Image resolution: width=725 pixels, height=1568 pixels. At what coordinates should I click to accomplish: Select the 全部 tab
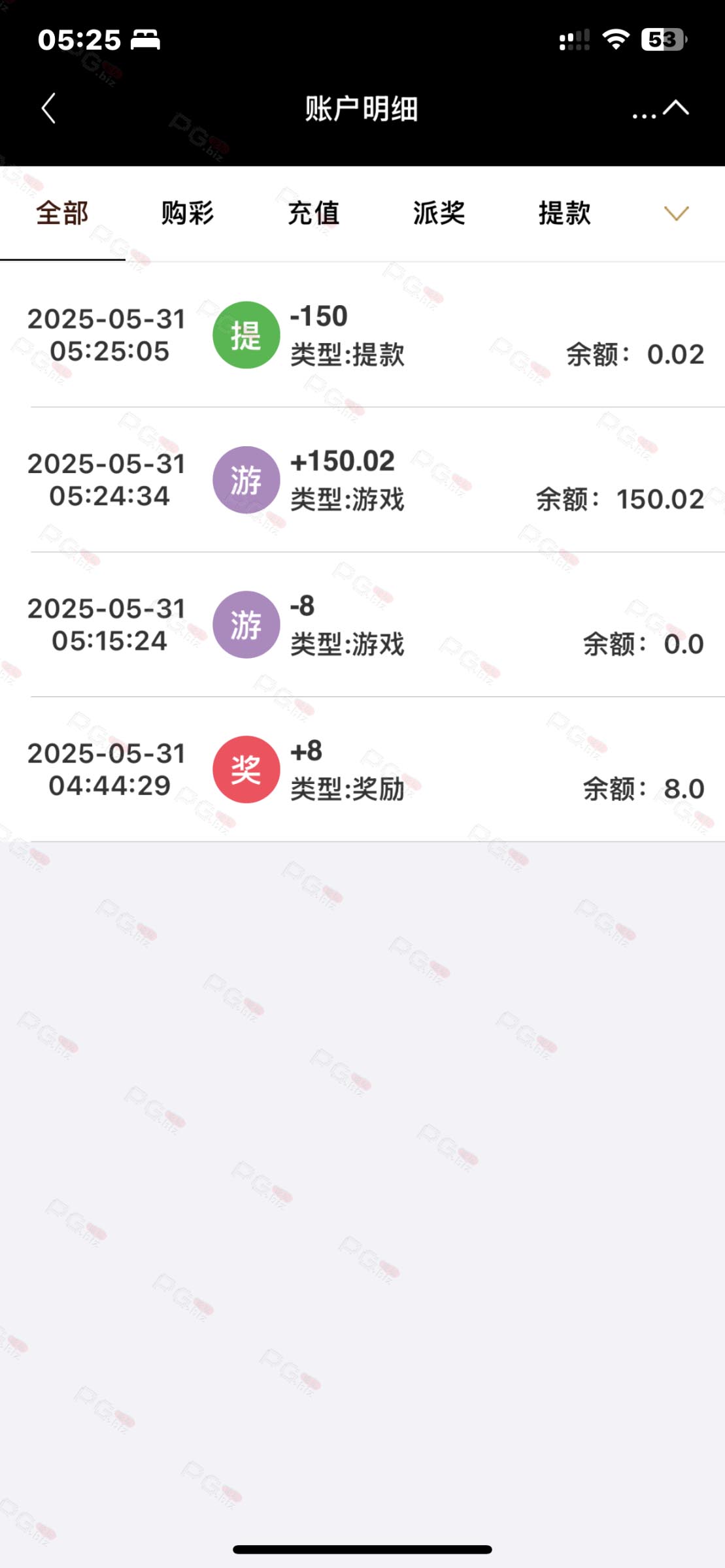(x=62, y=213)
